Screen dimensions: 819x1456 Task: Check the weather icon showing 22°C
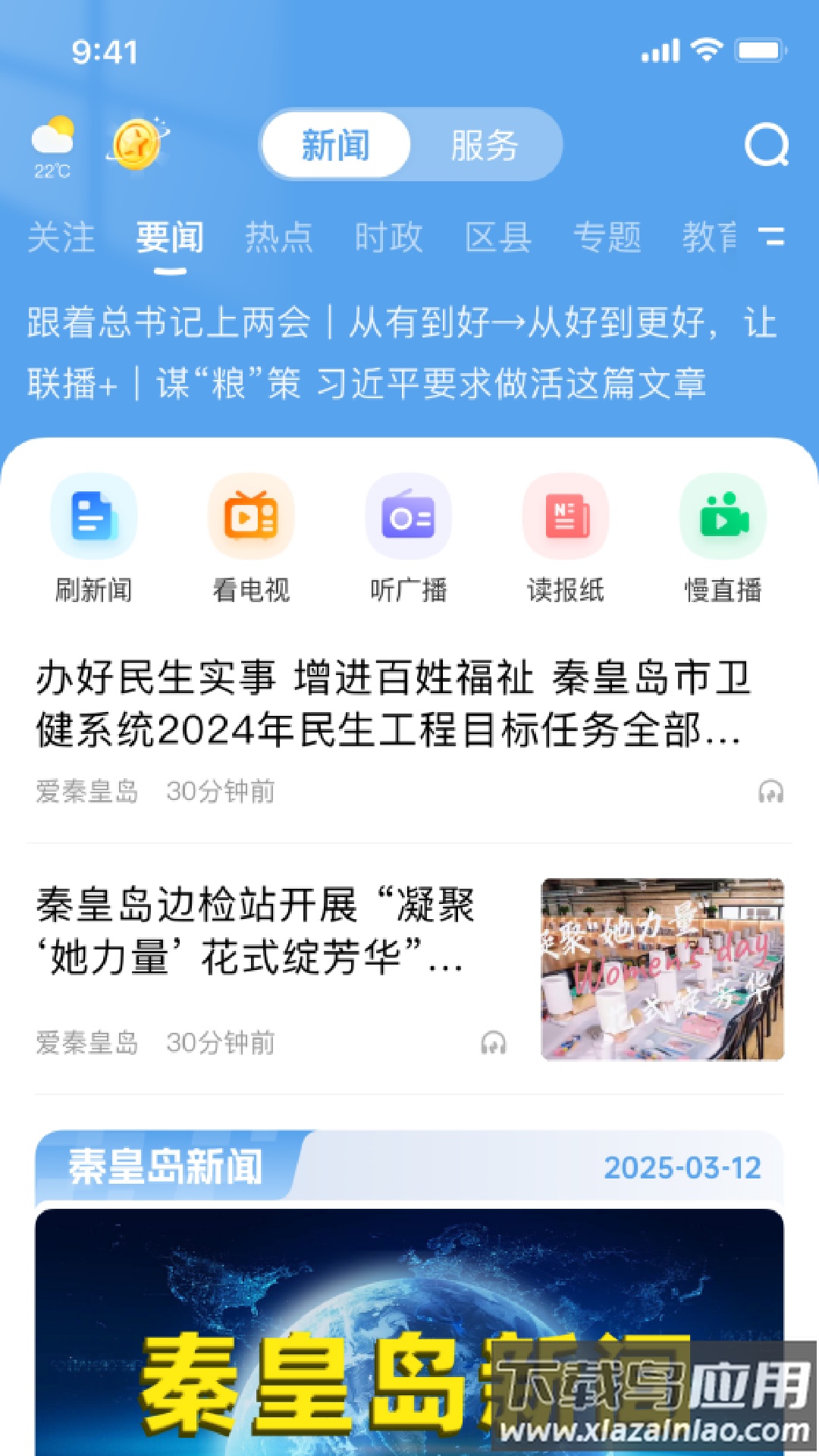pos(55,140)
